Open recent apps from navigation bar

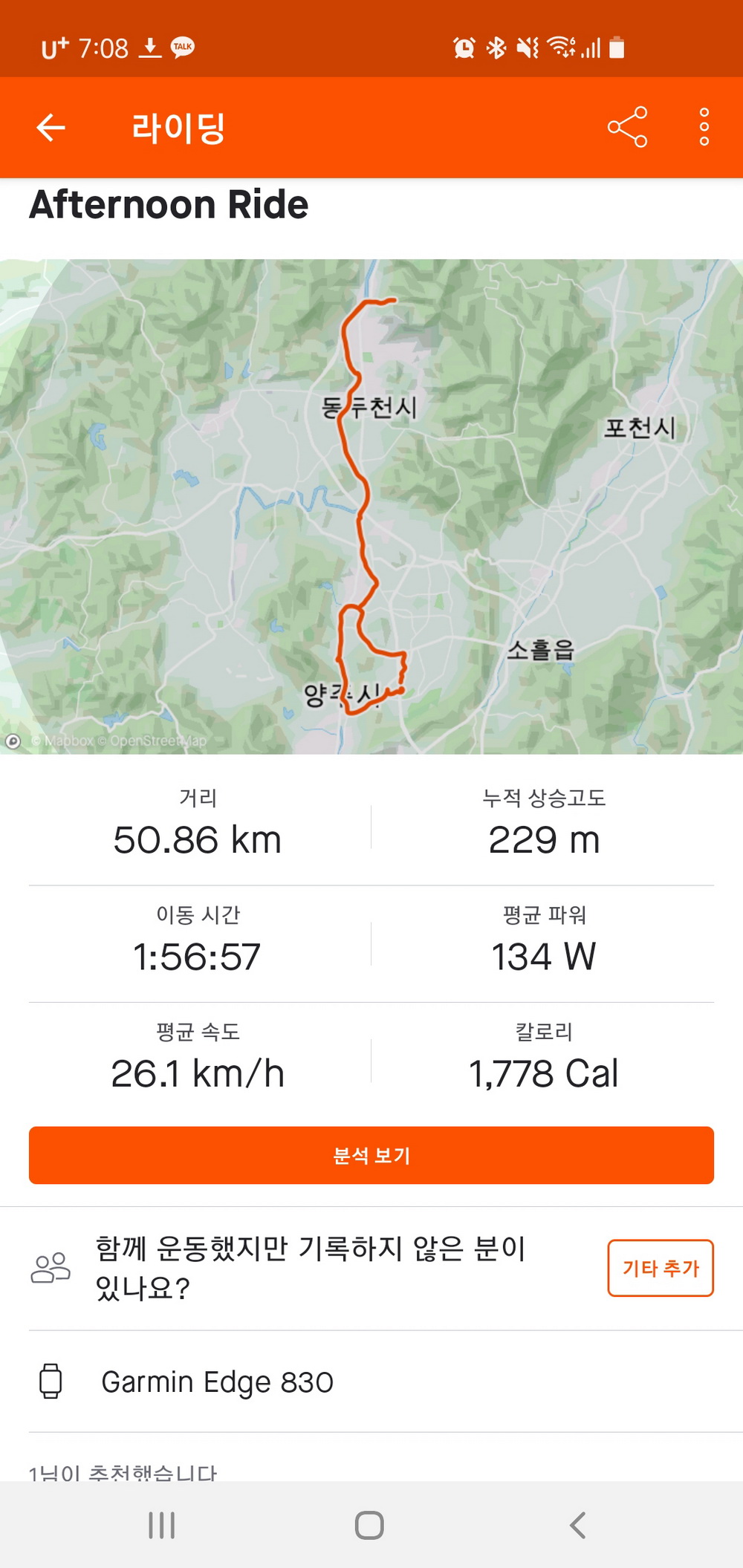(x=162, y=1525)
